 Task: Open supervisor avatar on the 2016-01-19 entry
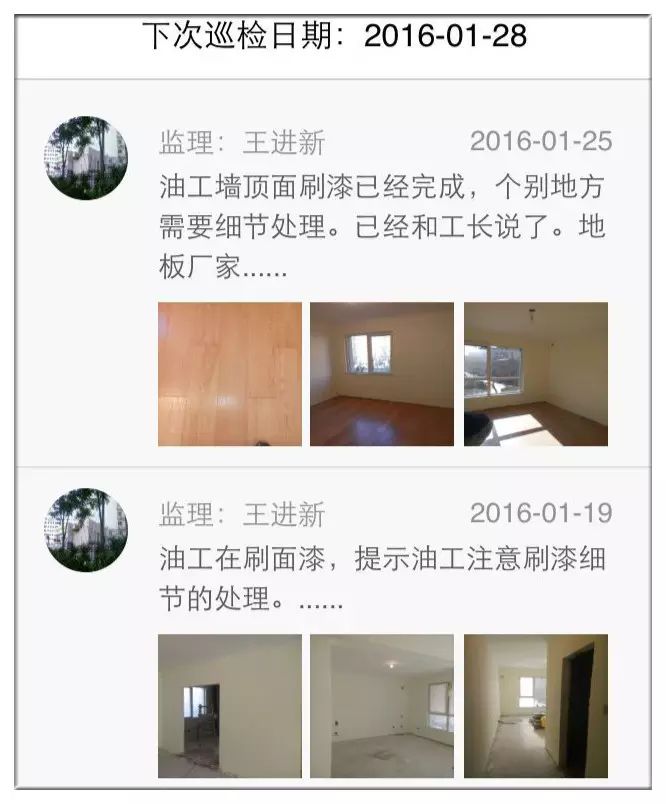pyautogui.click(x=86, y=530)
